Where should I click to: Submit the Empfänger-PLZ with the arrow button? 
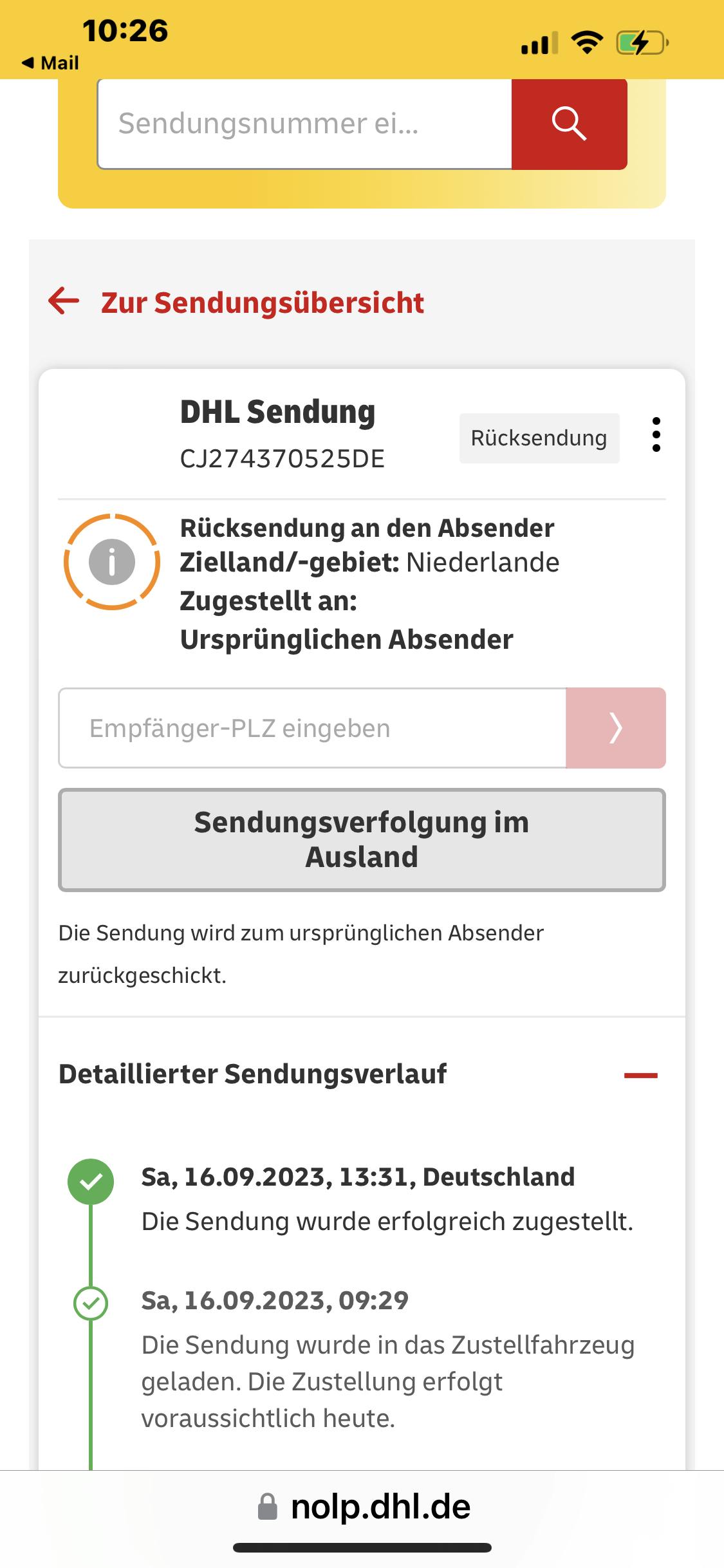[x=615, y=728]
